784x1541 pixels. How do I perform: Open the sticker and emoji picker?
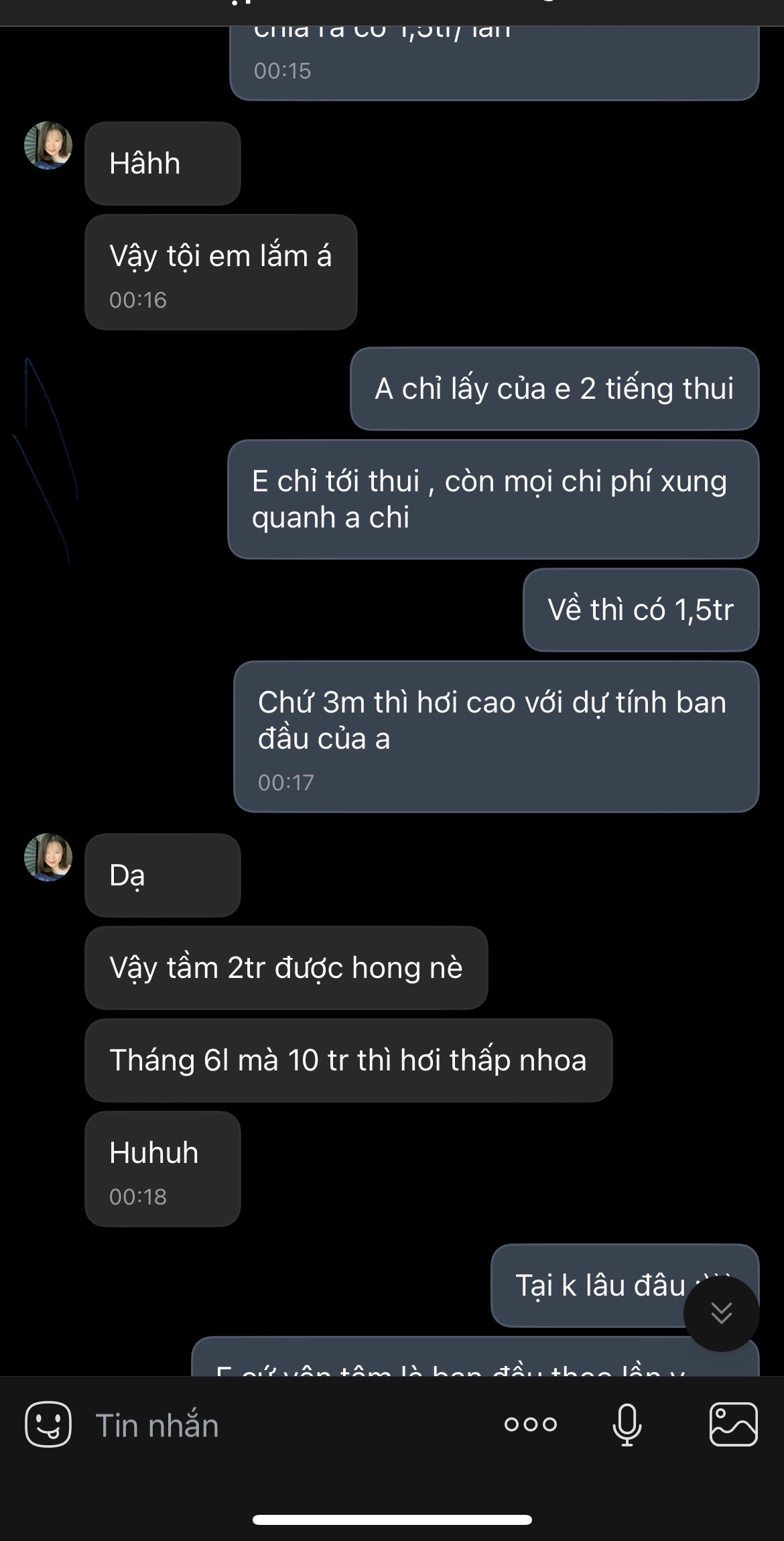point(48,1424)
